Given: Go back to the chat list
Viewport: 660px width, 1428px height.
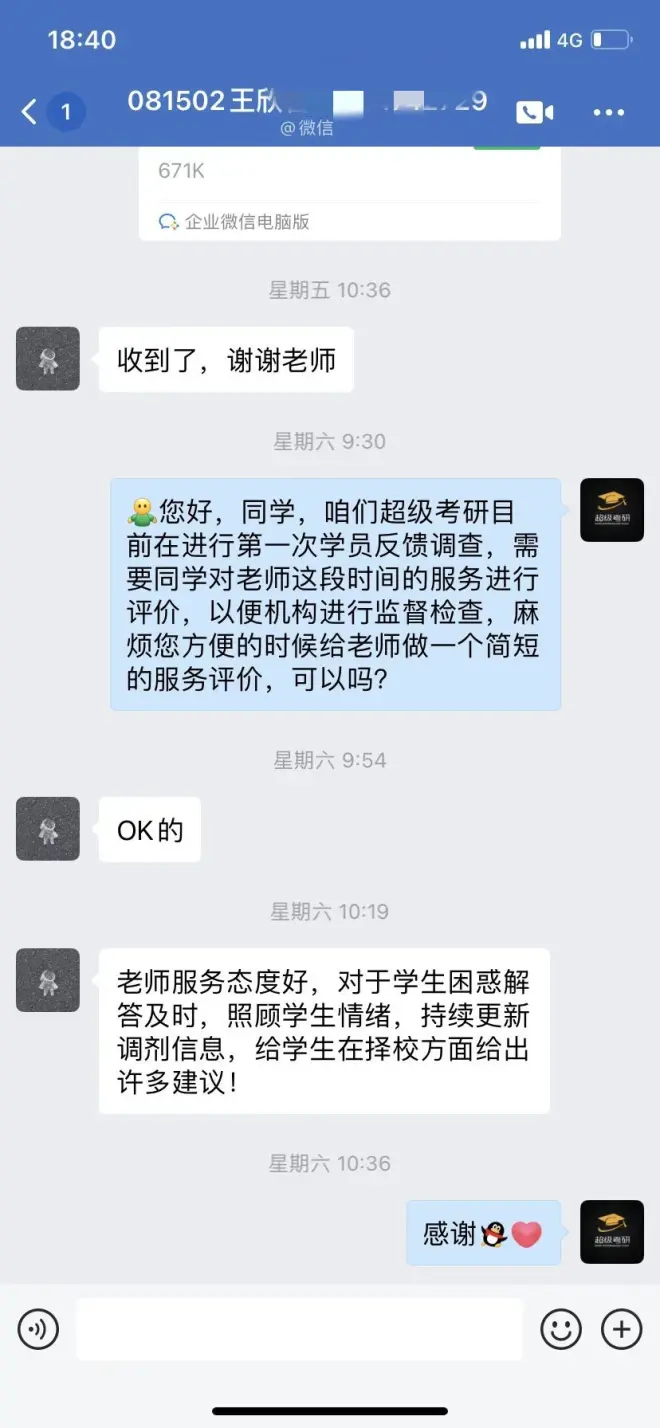Looking at the screenshot, I should pyautogui.click(x=30, y=112).
